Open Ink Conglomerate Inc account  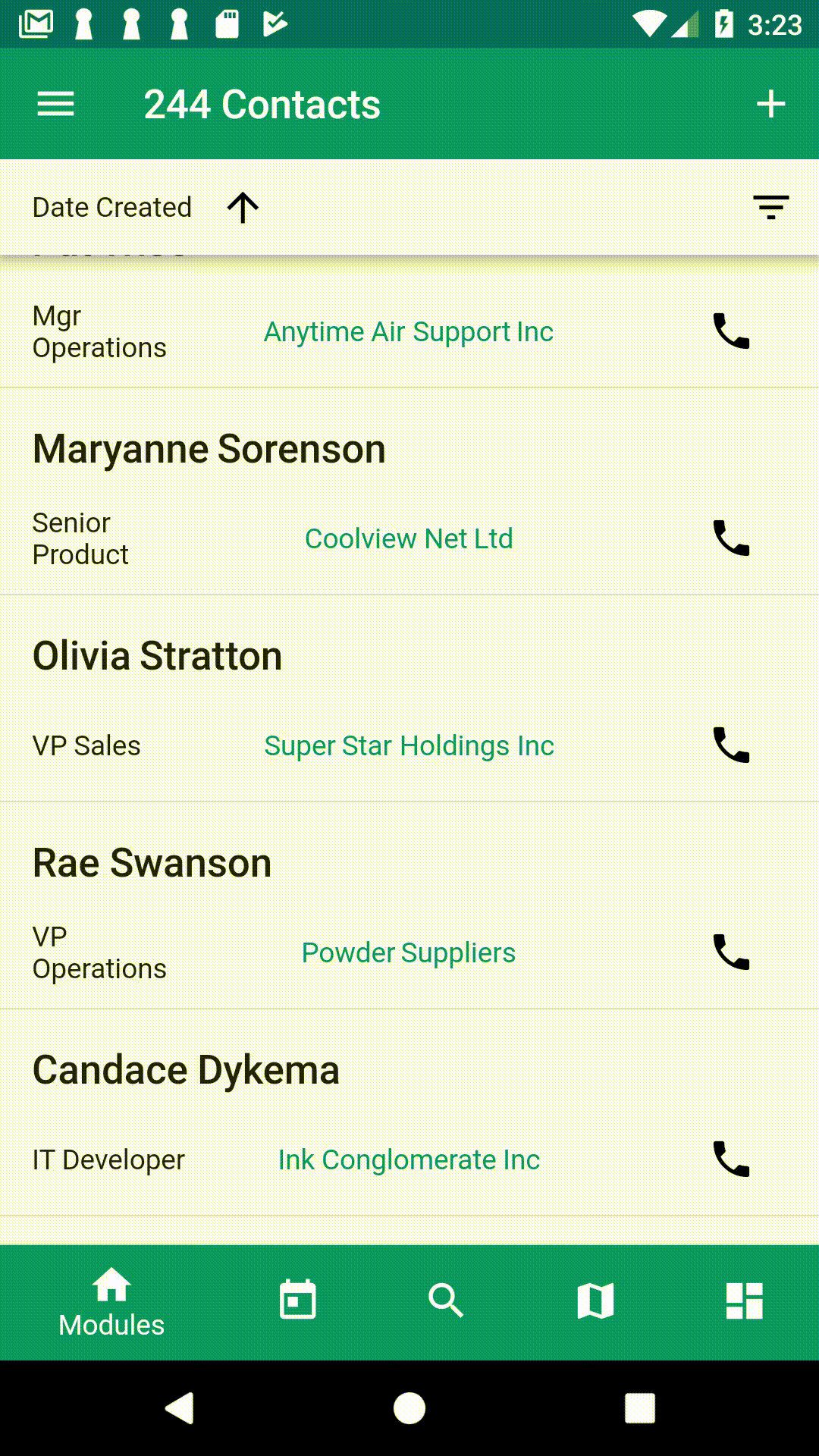coord(409,1160)
